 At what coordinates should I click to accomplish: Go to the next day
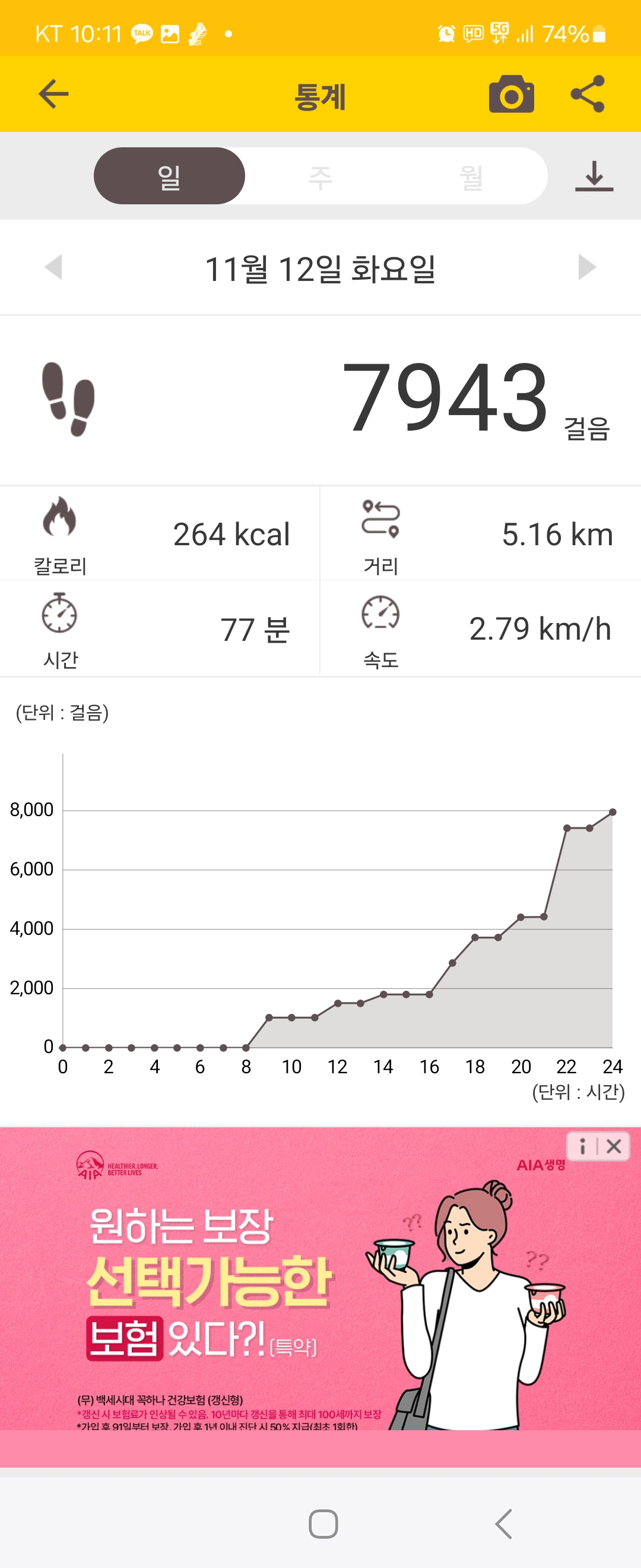(586, 267)
